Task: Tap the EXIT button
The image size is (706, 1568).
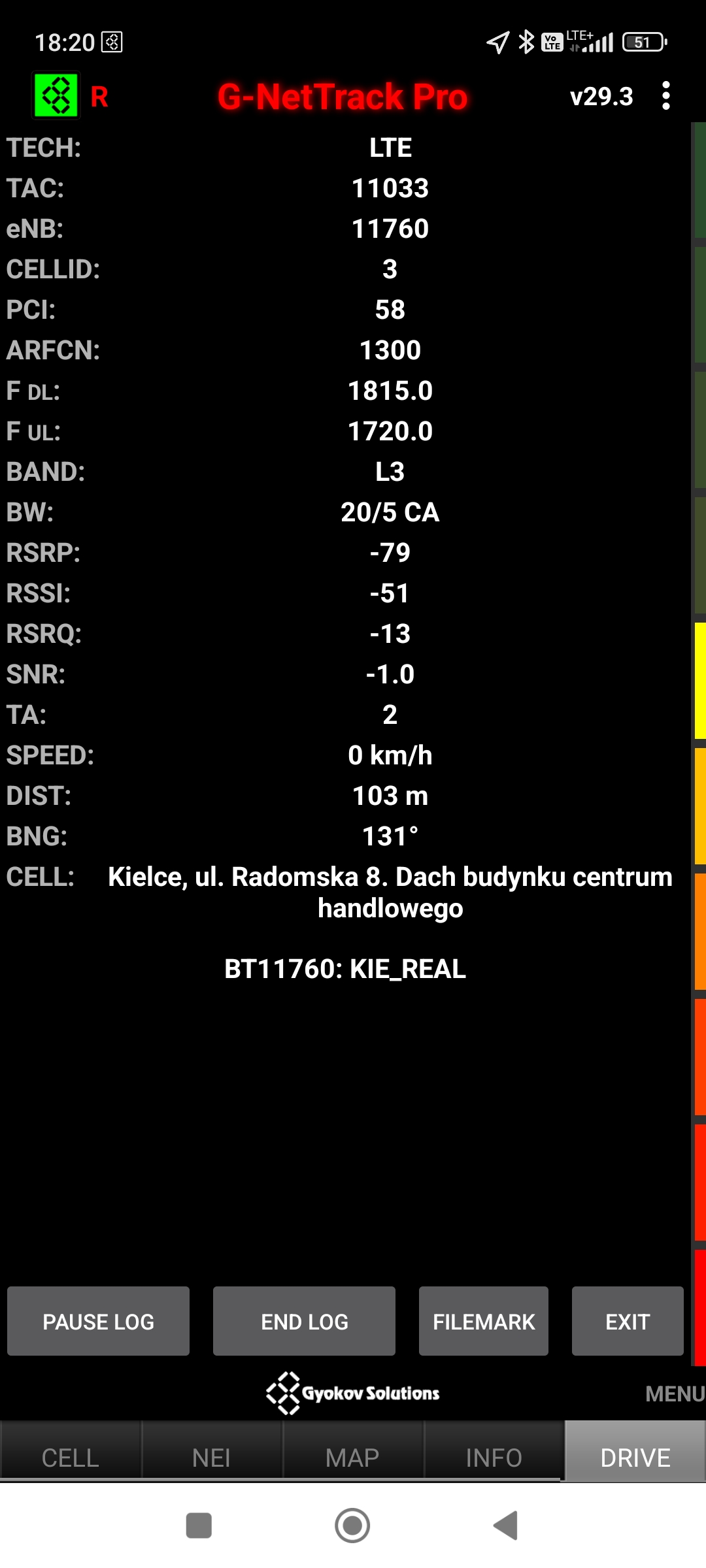Action: 628,1321
